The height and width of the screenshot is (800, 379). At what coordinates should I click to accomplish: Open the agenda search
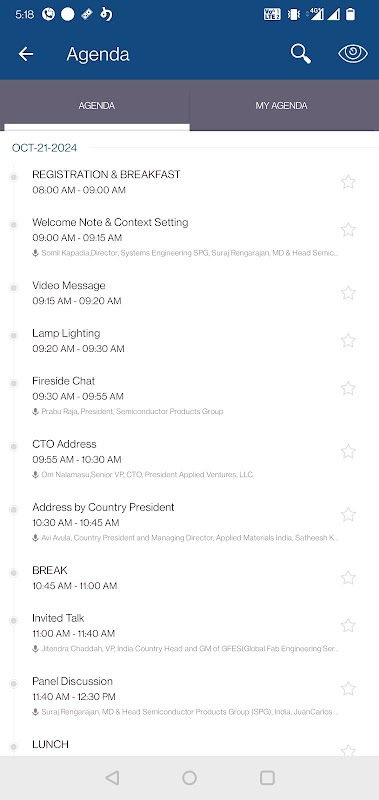tap(301, 54)
